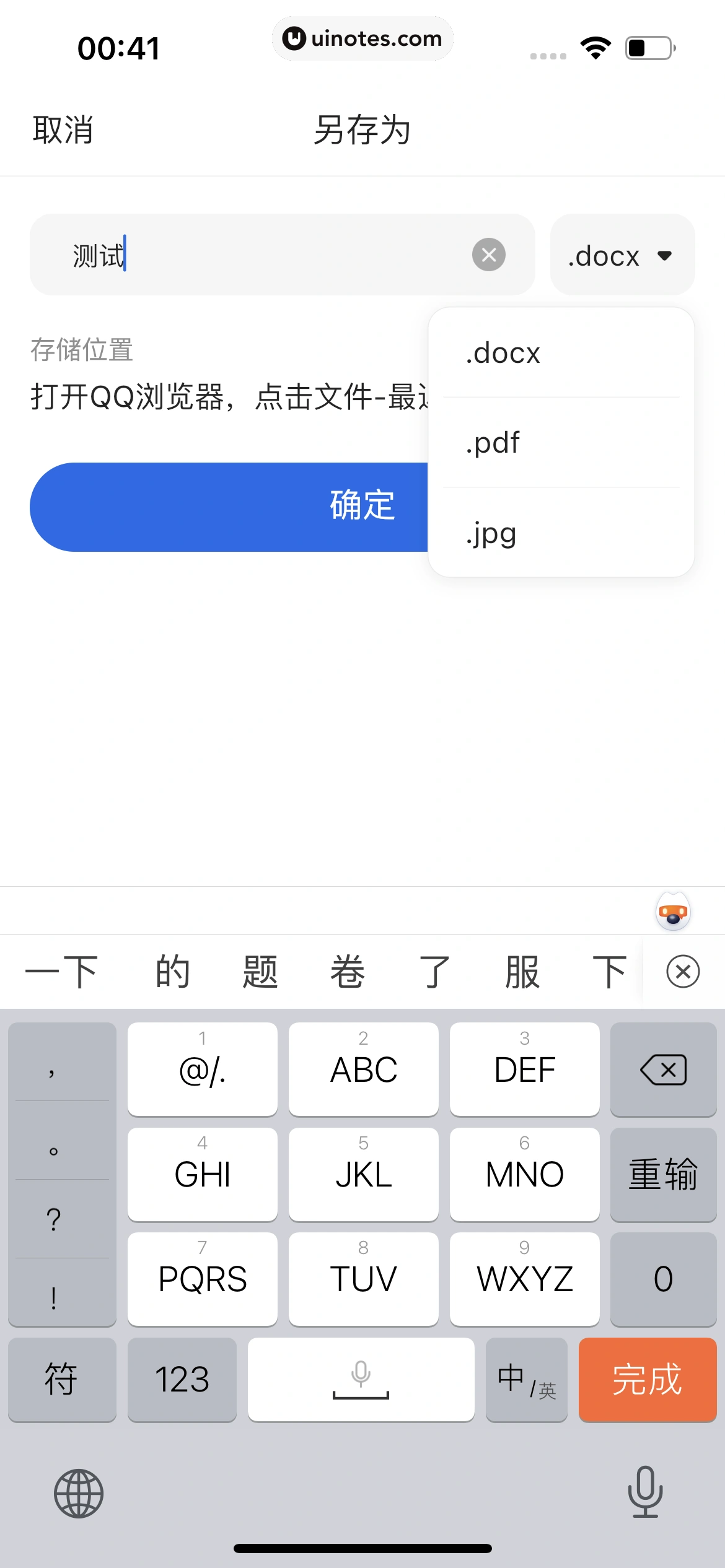The height and width of the screenshot is (1568, 725).
Task: Tap 取消 to cancel saving
Action: 63,130
